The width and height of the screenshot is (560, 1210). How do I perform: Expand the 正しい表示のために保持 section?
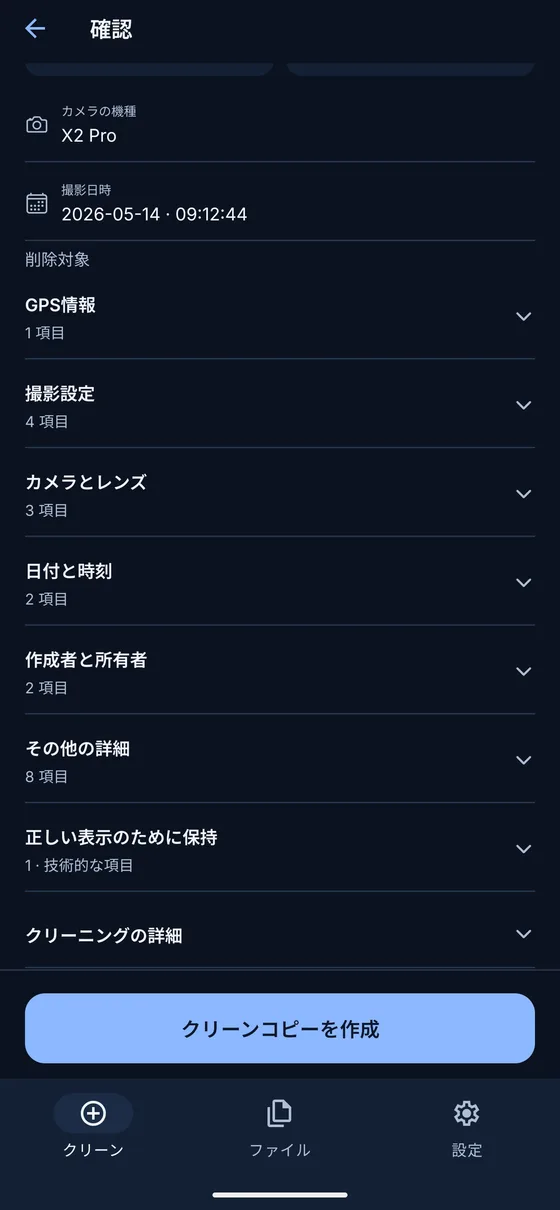(x=280, y=849)
